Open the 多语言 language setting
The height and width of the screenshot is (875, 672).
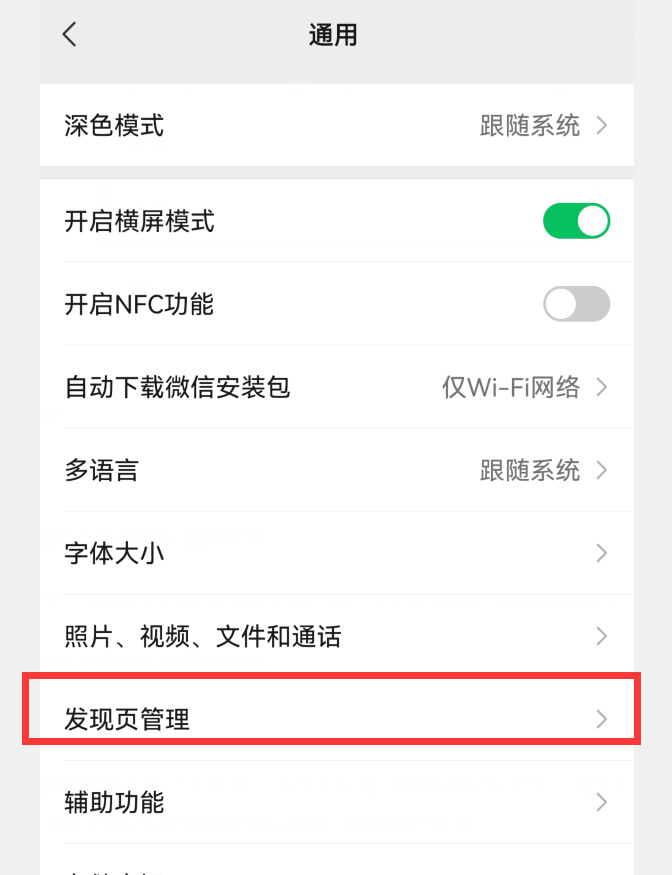[337, 470]
